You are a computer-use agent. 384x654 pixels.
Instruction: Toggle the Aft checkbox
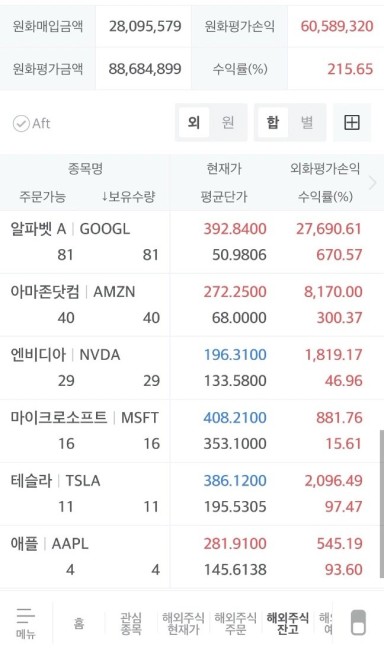[x=31, y=123]
